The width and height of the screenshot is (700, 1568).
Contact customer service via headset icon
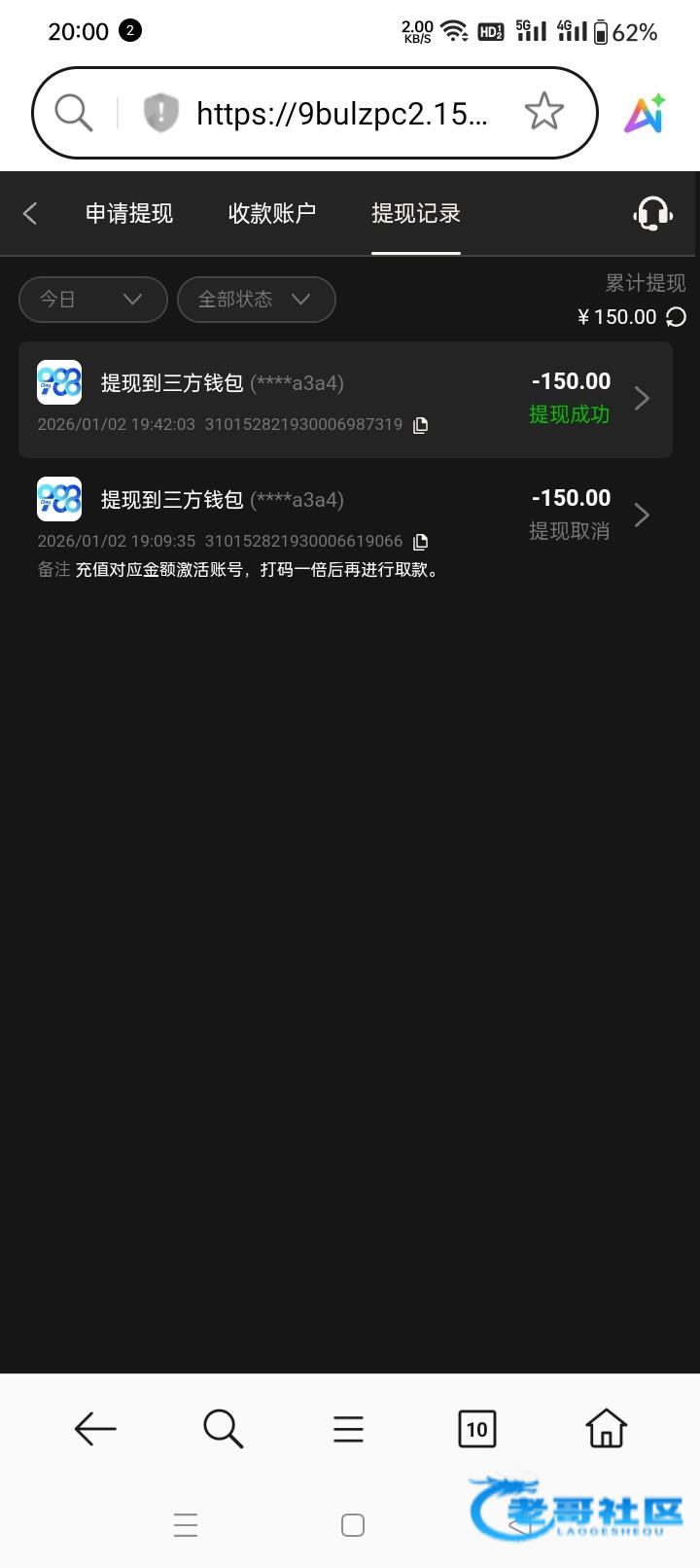pyautogui.click(x=652, y=213)
